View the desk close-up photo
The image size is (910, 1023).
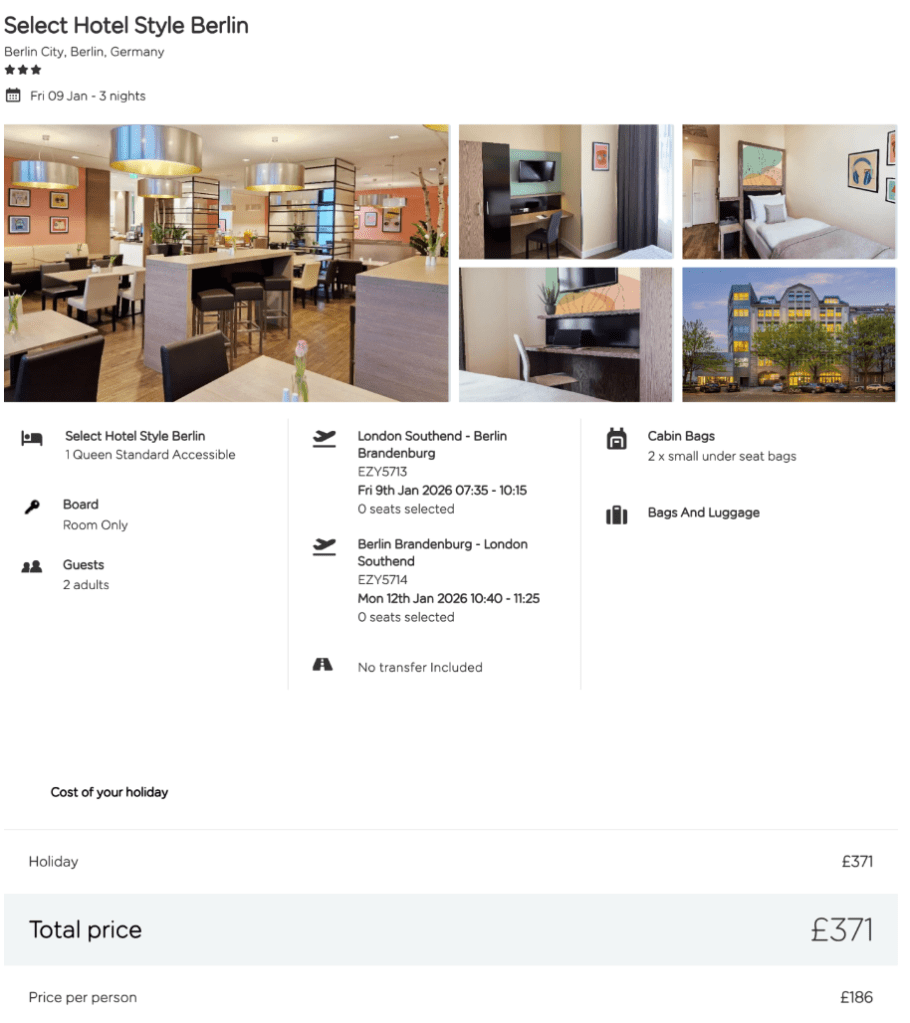click(566, 334)
